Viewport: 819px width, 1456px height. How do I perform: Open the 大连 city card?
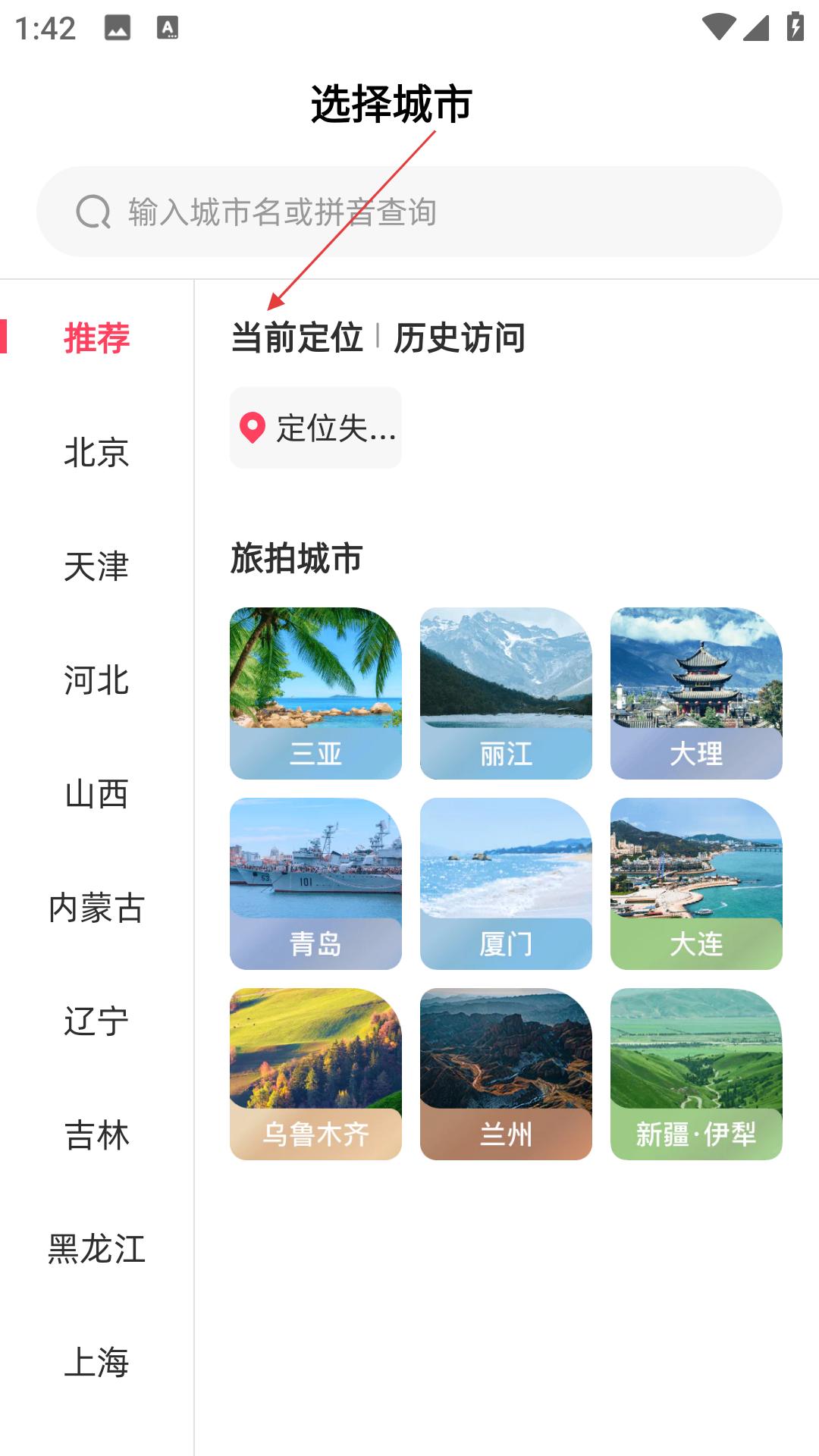(x=696, y=883)
